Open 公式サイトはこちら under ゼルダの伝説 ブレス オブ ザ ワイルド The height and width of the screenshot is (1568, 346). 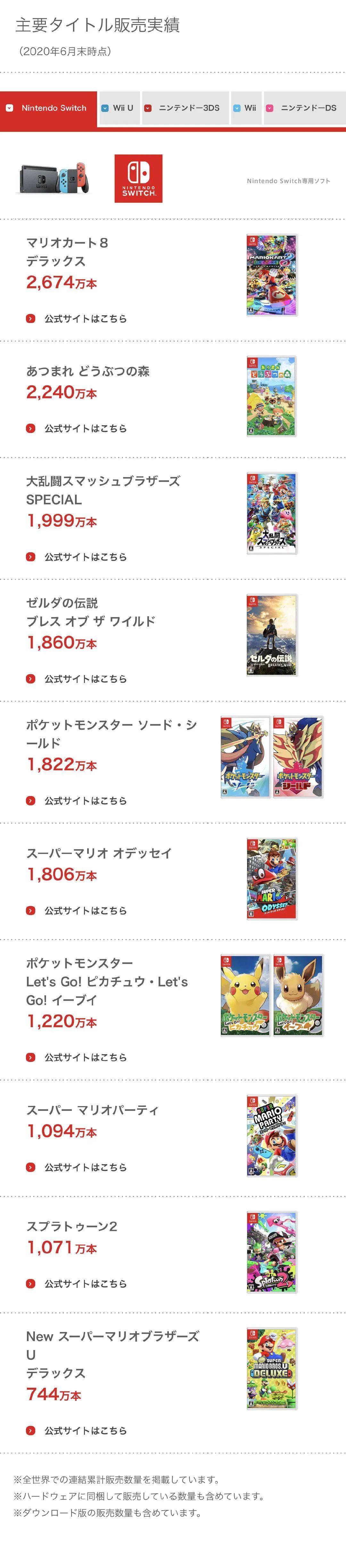point(85,679)
